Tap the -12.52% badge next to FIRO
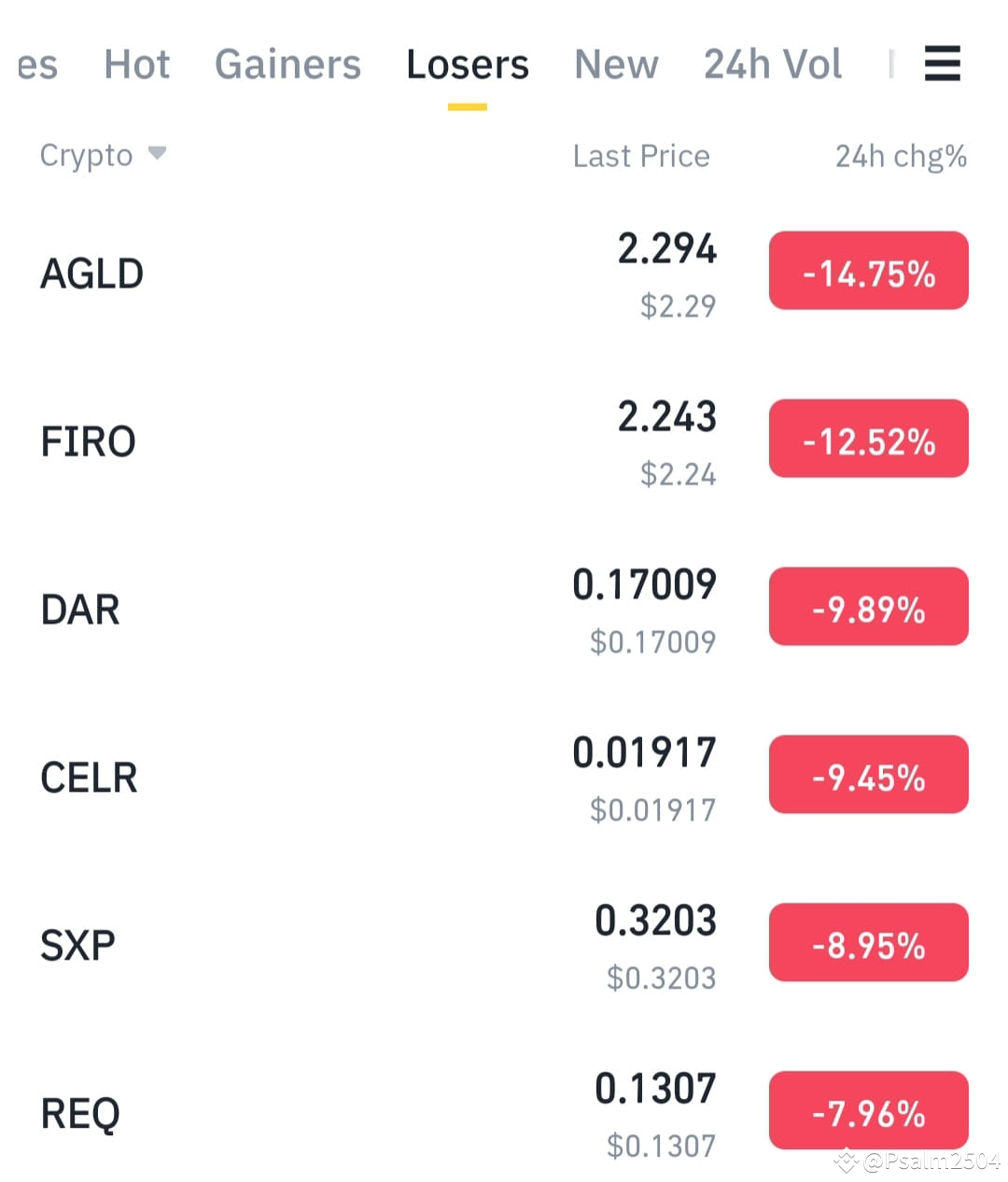This screenshot has height=1182, width=1008. (x=868, y=438)
